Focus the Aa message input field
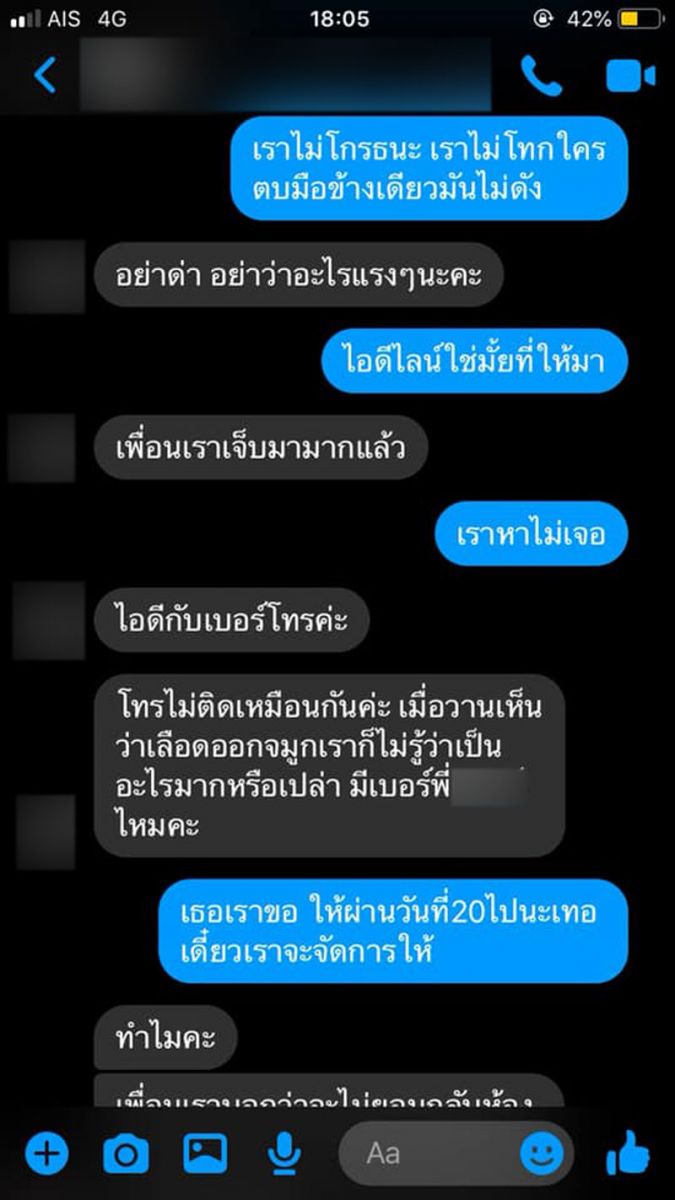Viewport: 675px width, 1200px height. pos(430,1154)
